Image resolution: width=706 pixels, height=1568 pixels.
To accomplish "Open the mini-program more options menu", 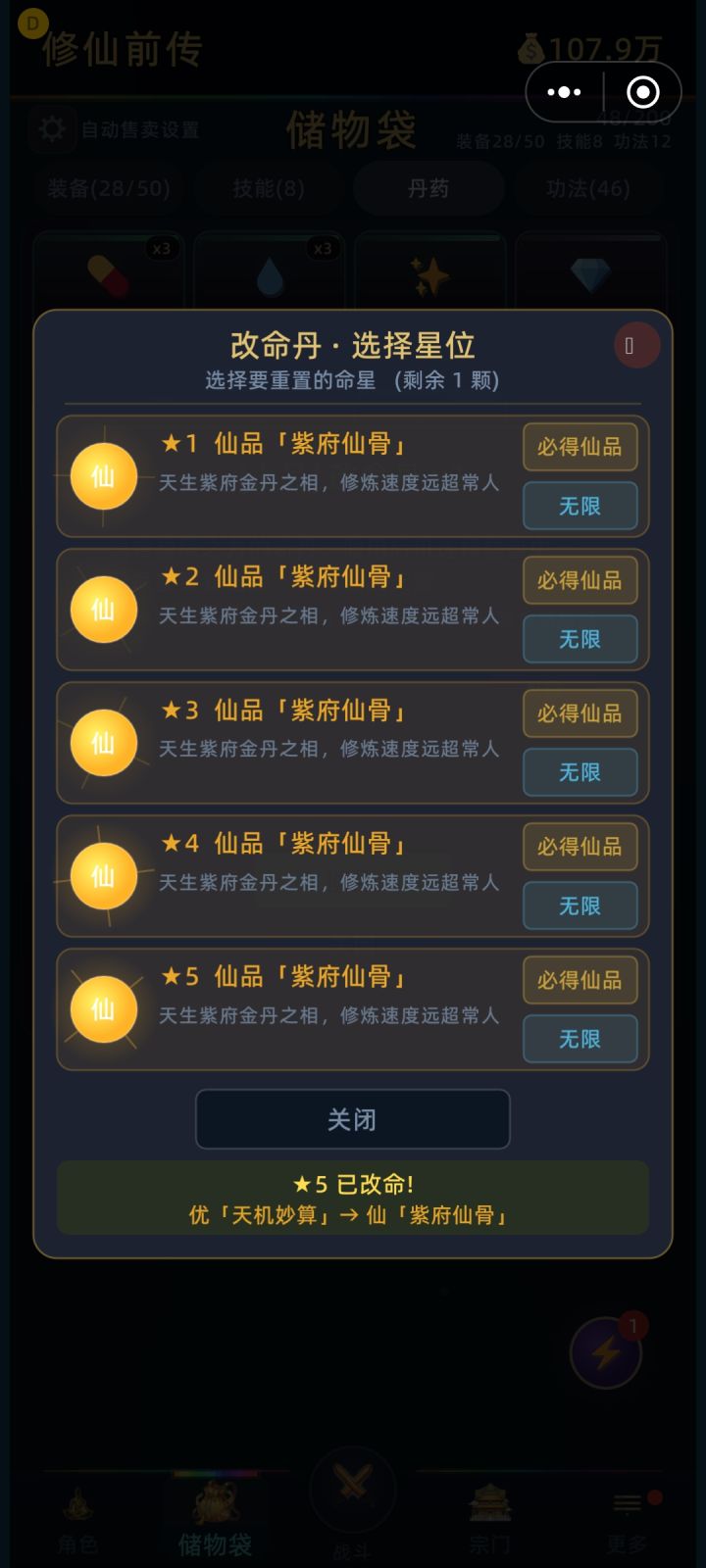I will point(564,91).
